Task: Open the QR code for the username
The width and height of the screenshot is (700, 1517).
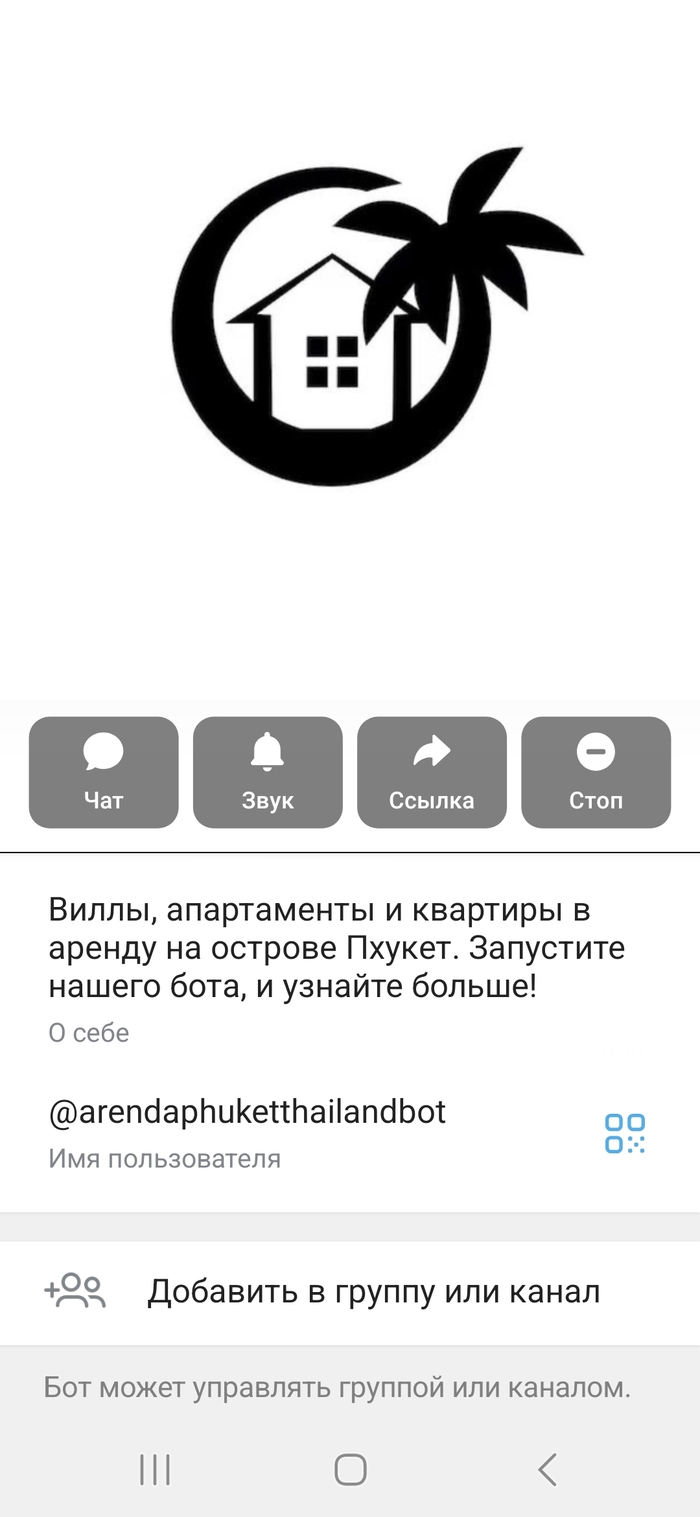Action: click(x=625, y=1133)
